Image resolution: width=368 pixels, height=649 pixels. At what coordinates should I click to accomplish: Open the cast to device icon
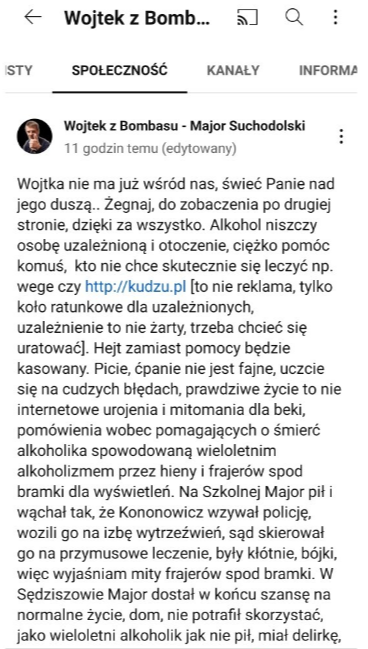(x=247, y=17)
